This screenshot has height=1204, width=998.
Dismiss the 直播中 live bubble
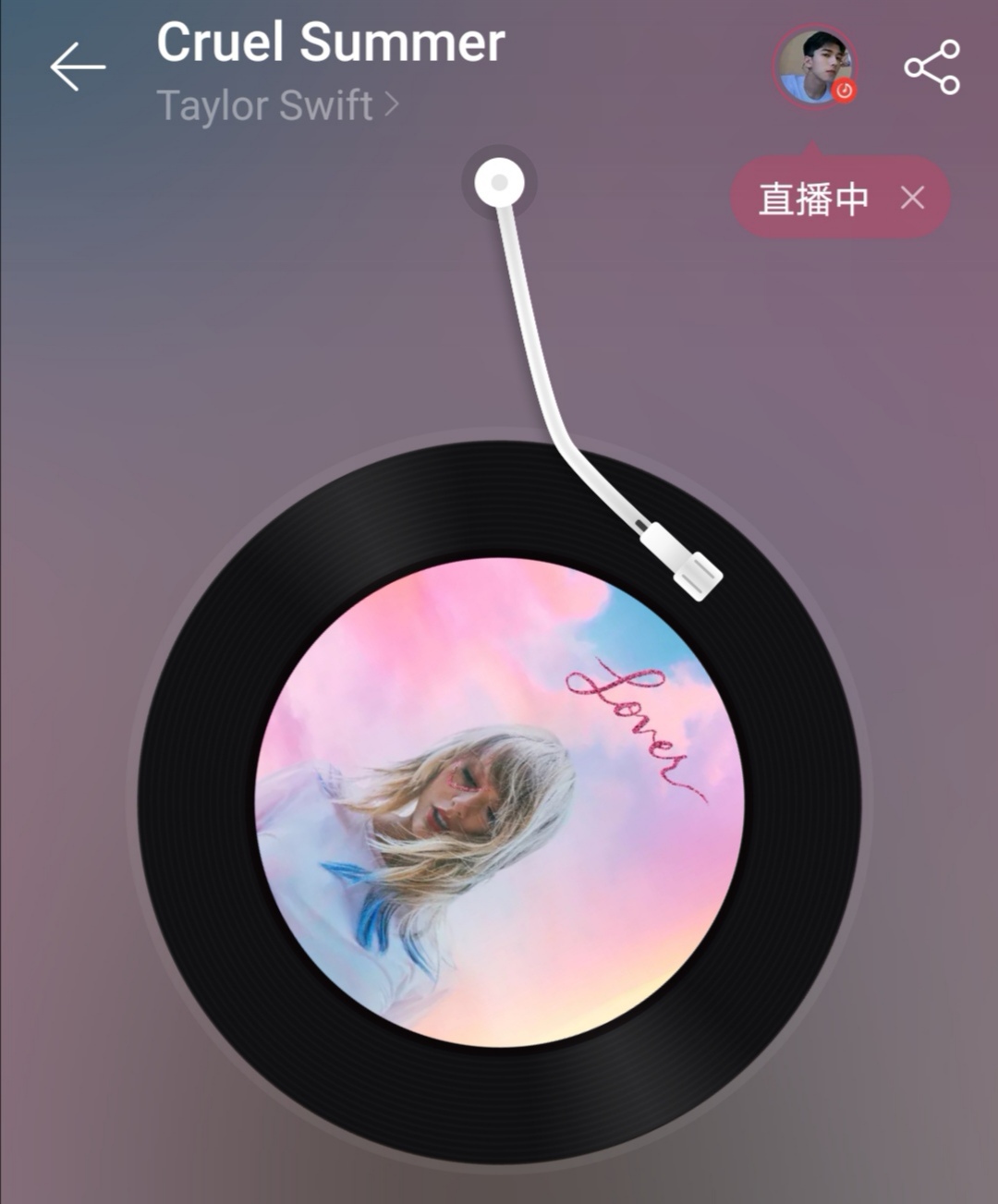(912, 197)
